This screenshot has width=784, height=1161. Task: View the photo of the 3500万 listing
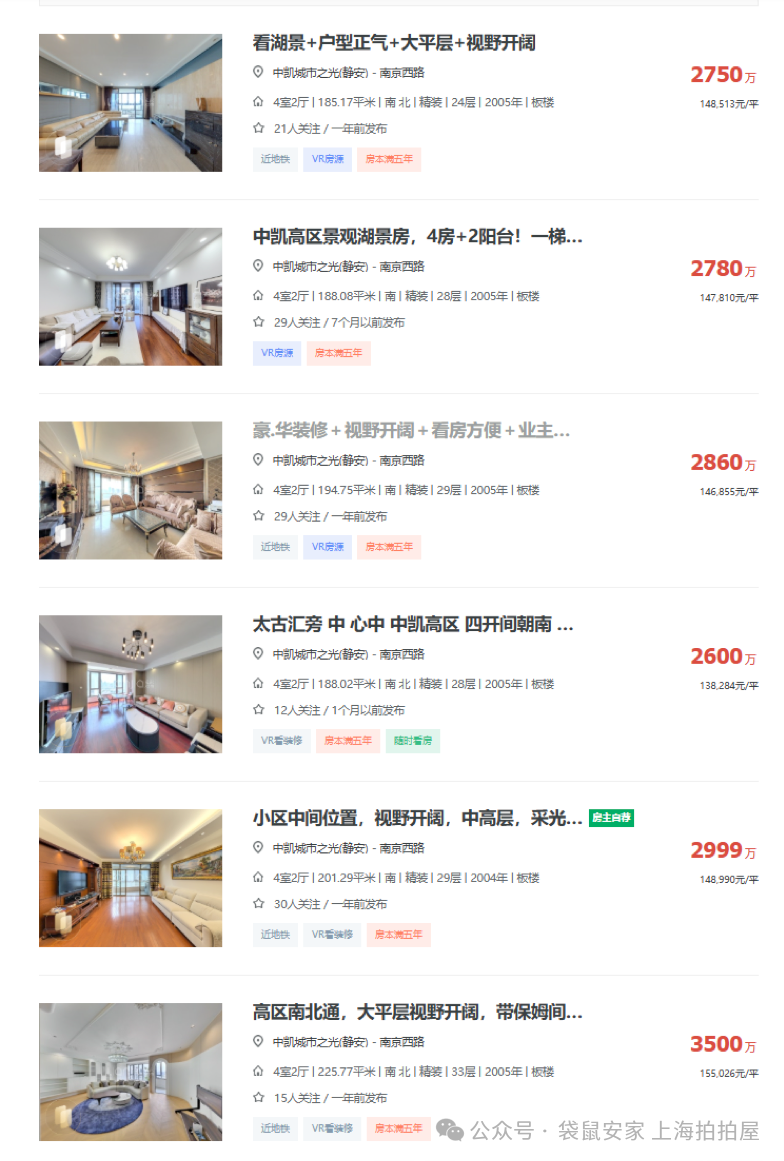tap(131, 1071)
